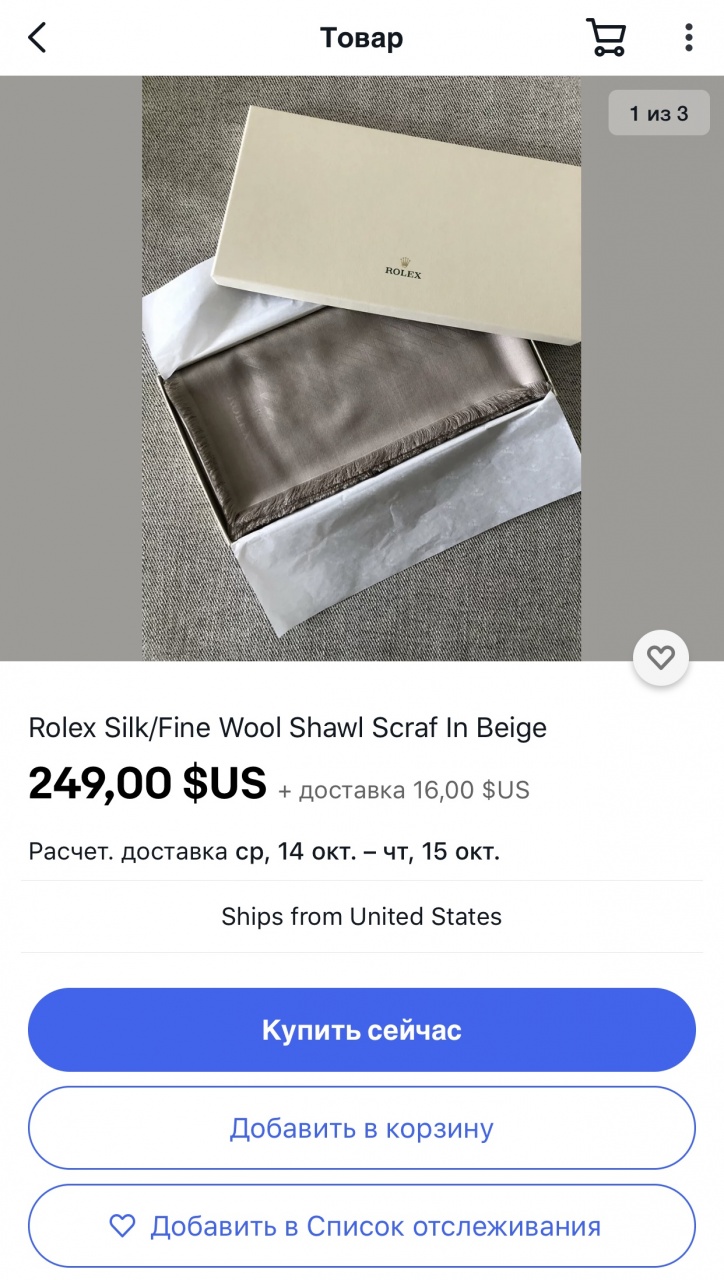Go back using the top-left arrow
This screenshot has width=724, height=1280.
[x=37, y=38]
